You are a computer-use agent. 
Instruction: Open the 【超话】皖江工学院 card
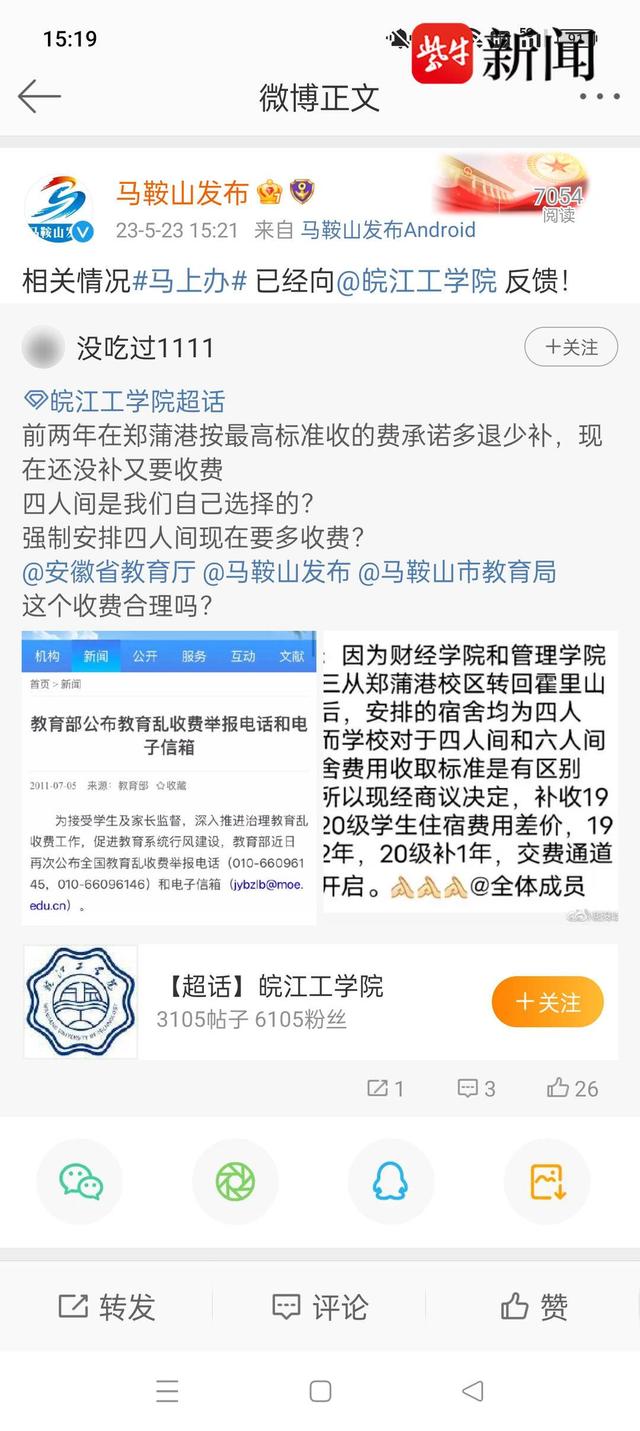click(x=270, y=1002)
